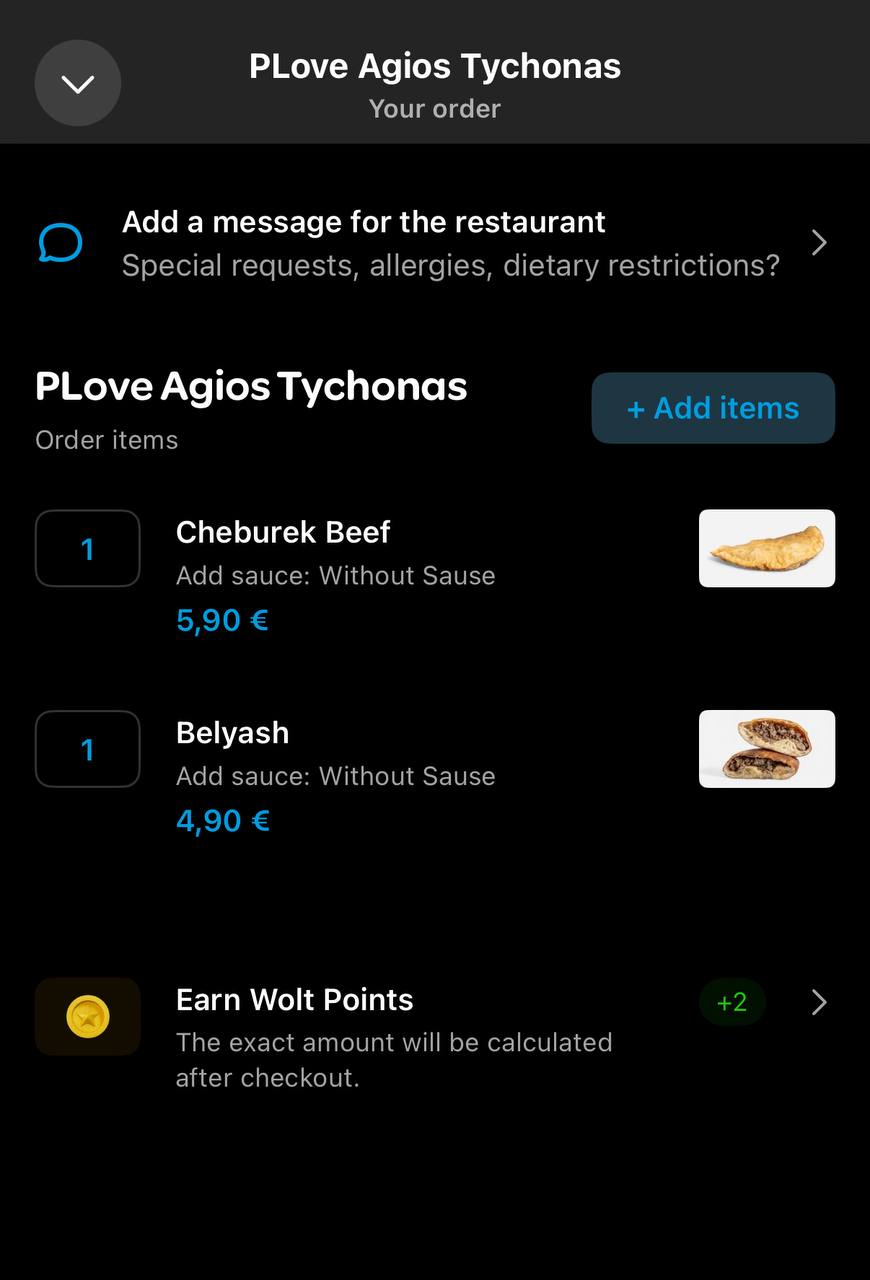Change the quantity of Belyash
The height and width of the screenshot is (1280, 870).
click(88, 749)
